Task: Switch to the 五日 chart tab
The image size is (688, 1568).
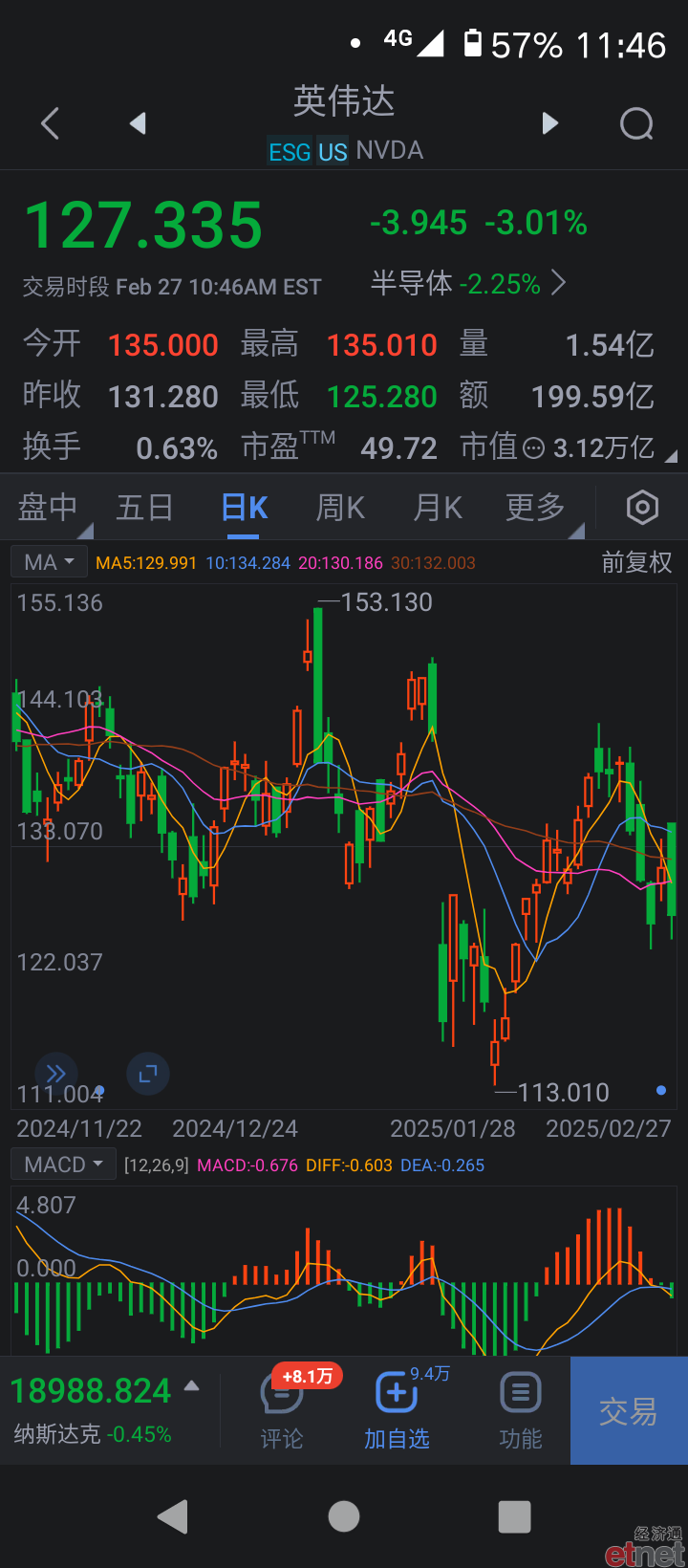Action: pyautogui.click(x=144, y=508)
